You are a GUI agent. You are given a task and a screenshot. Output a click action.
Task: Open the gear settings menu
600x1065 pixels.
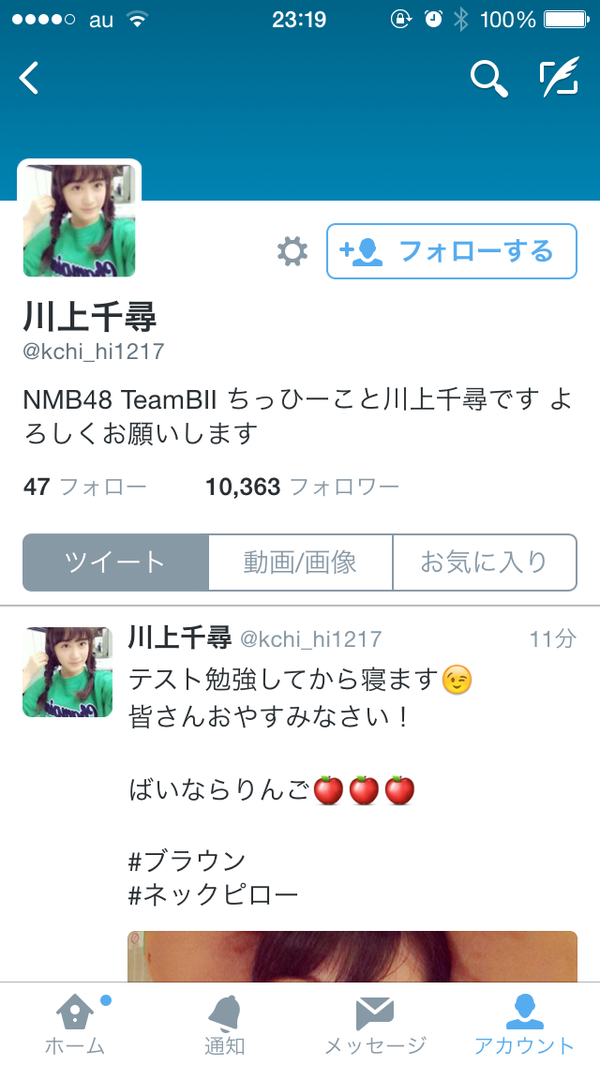[x=292, y=251]
